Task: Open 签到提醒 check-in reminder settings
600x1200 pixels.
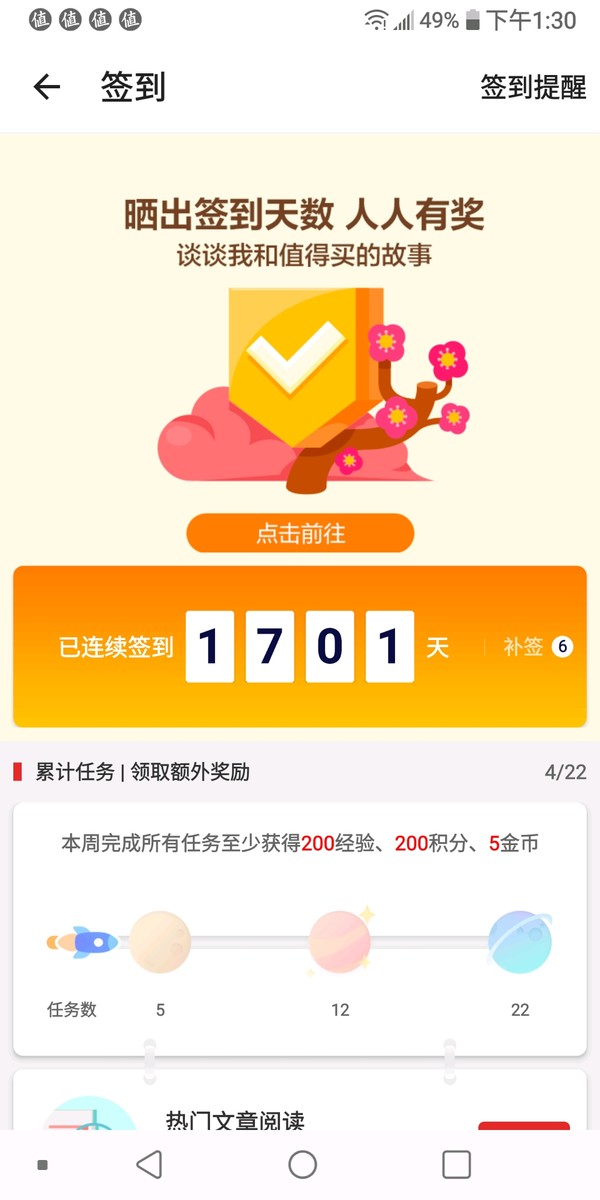Action: 533,88
